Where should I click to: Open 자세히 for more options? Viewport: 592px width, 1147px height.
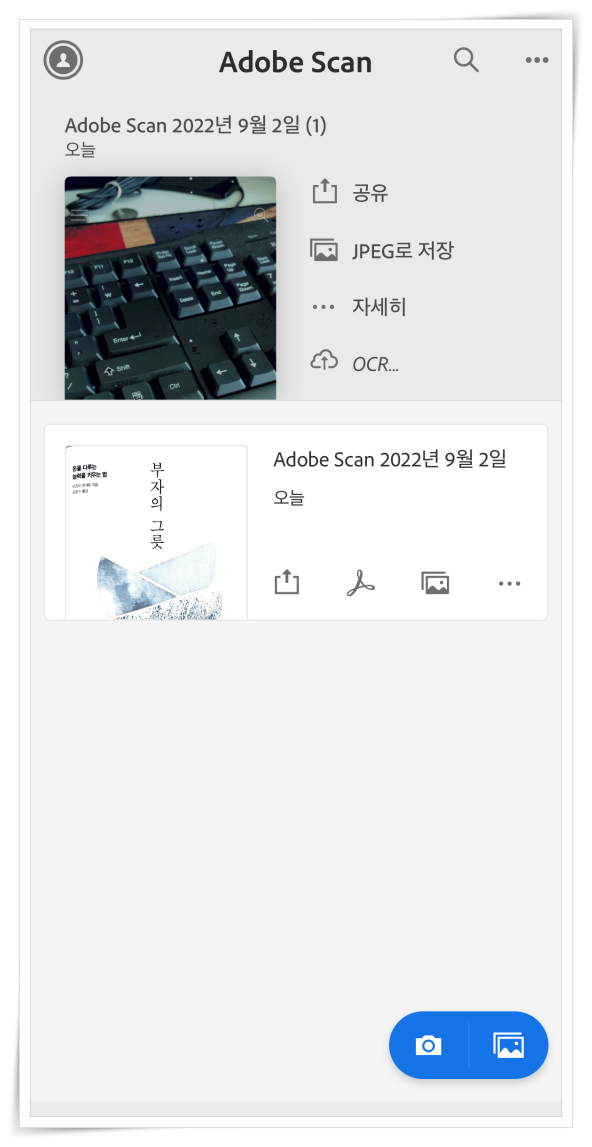click(x=359, y=307)
